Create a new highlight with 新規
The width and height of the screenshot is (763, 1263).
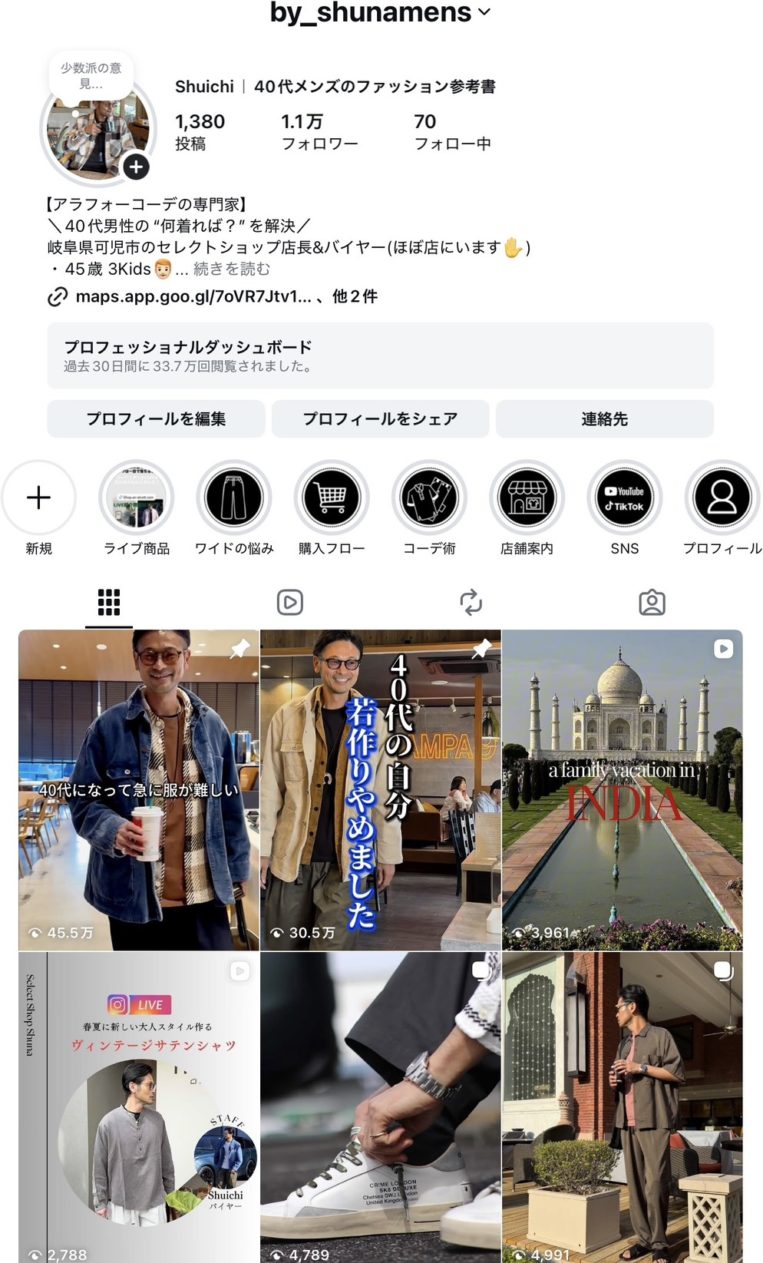(39, 498)
